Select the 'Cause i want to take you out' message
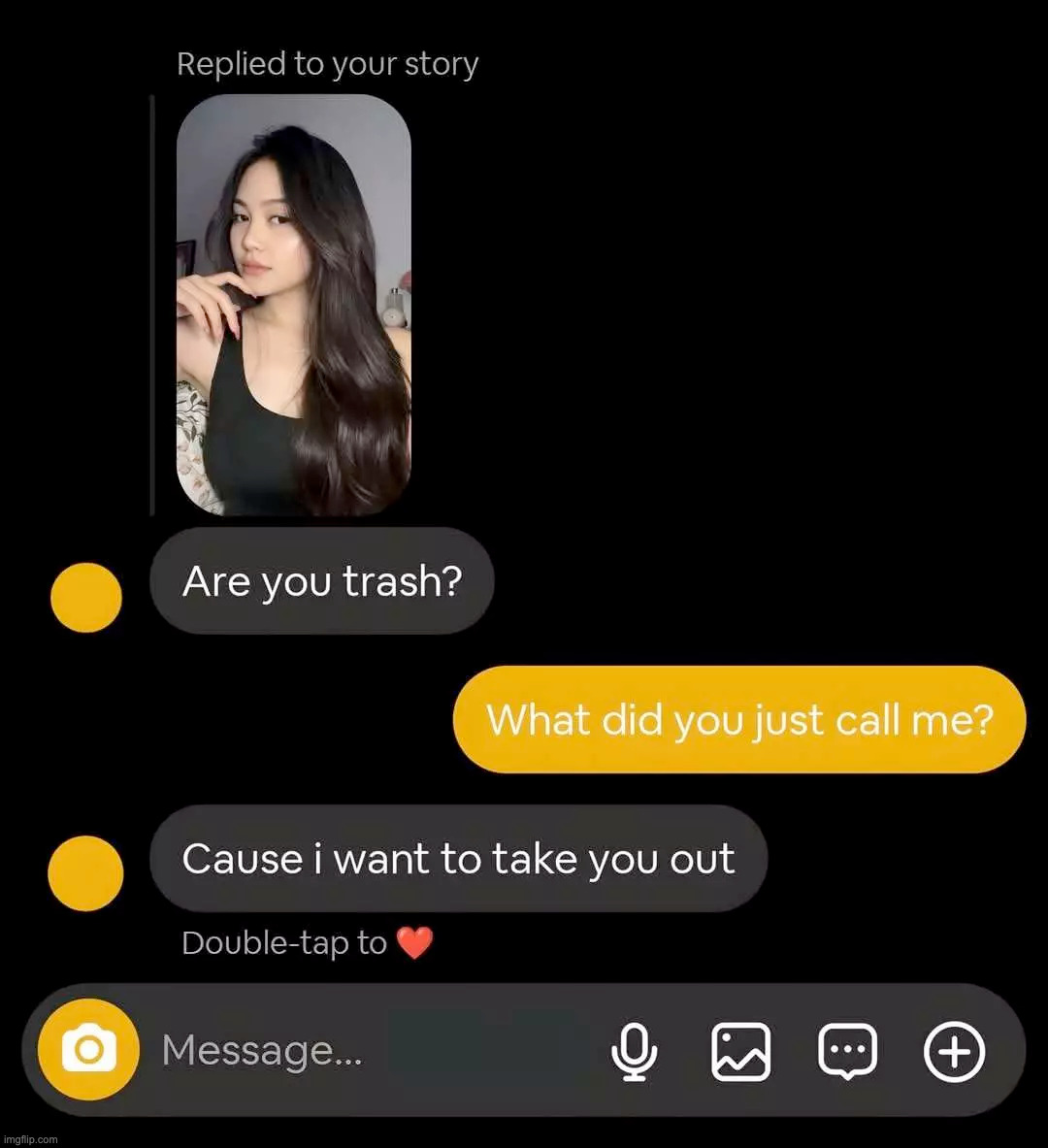The width and height of the screenshot is (1048, 1148). click(x=459, y=859)
